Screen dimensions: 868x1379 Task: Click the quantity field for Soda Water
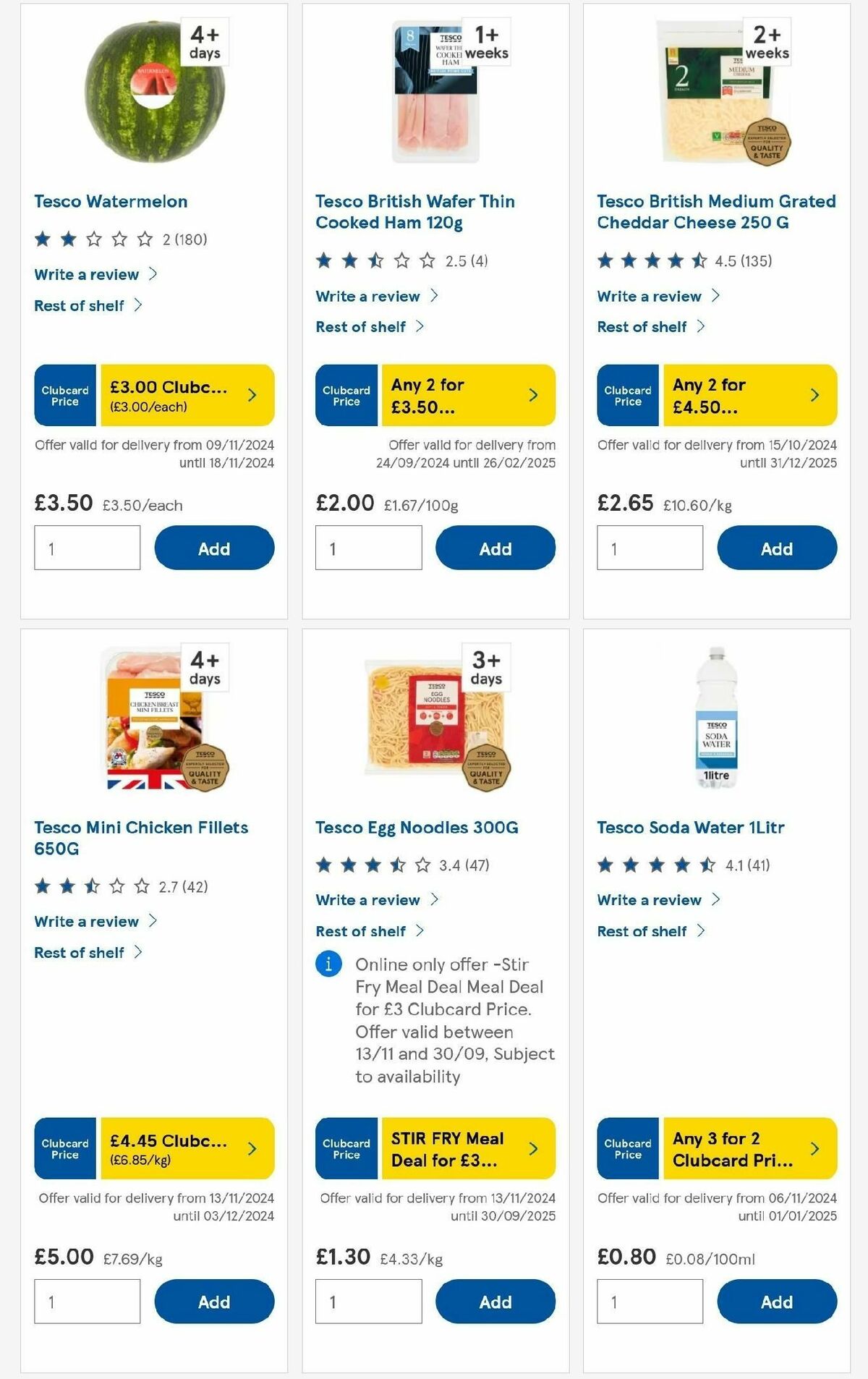650,1300
